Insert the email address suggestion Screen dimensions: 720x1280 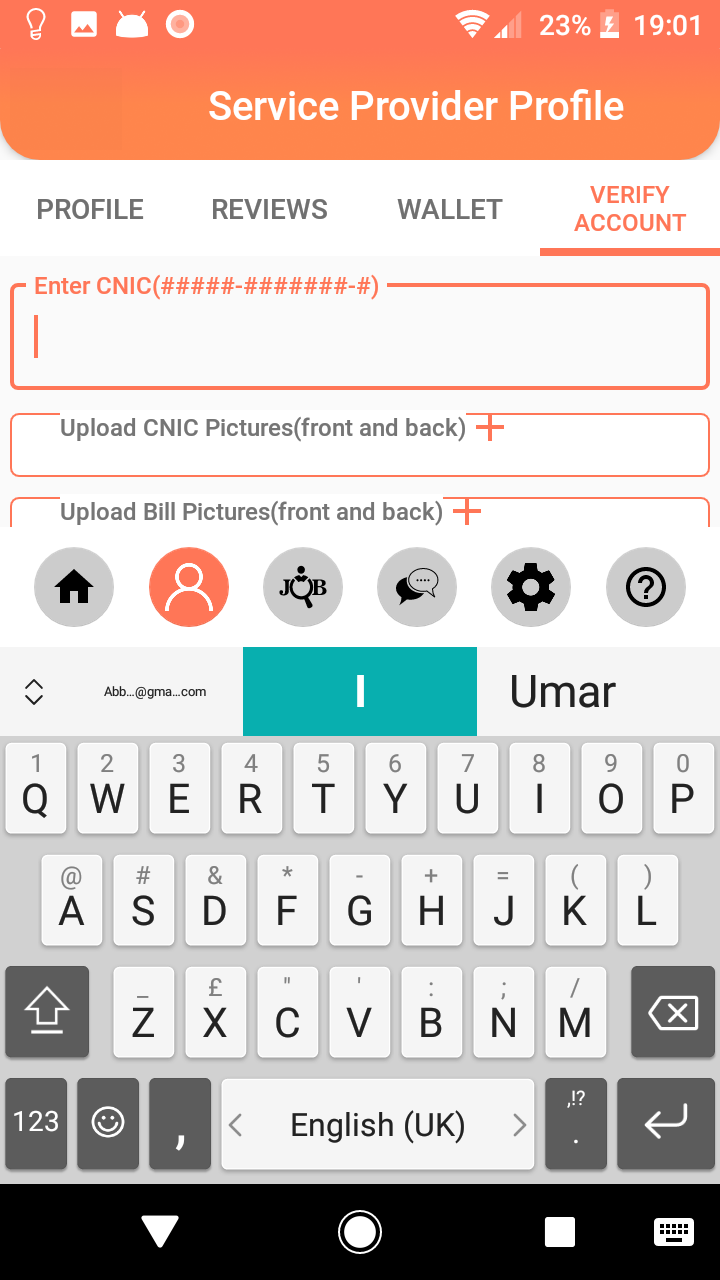155,692
